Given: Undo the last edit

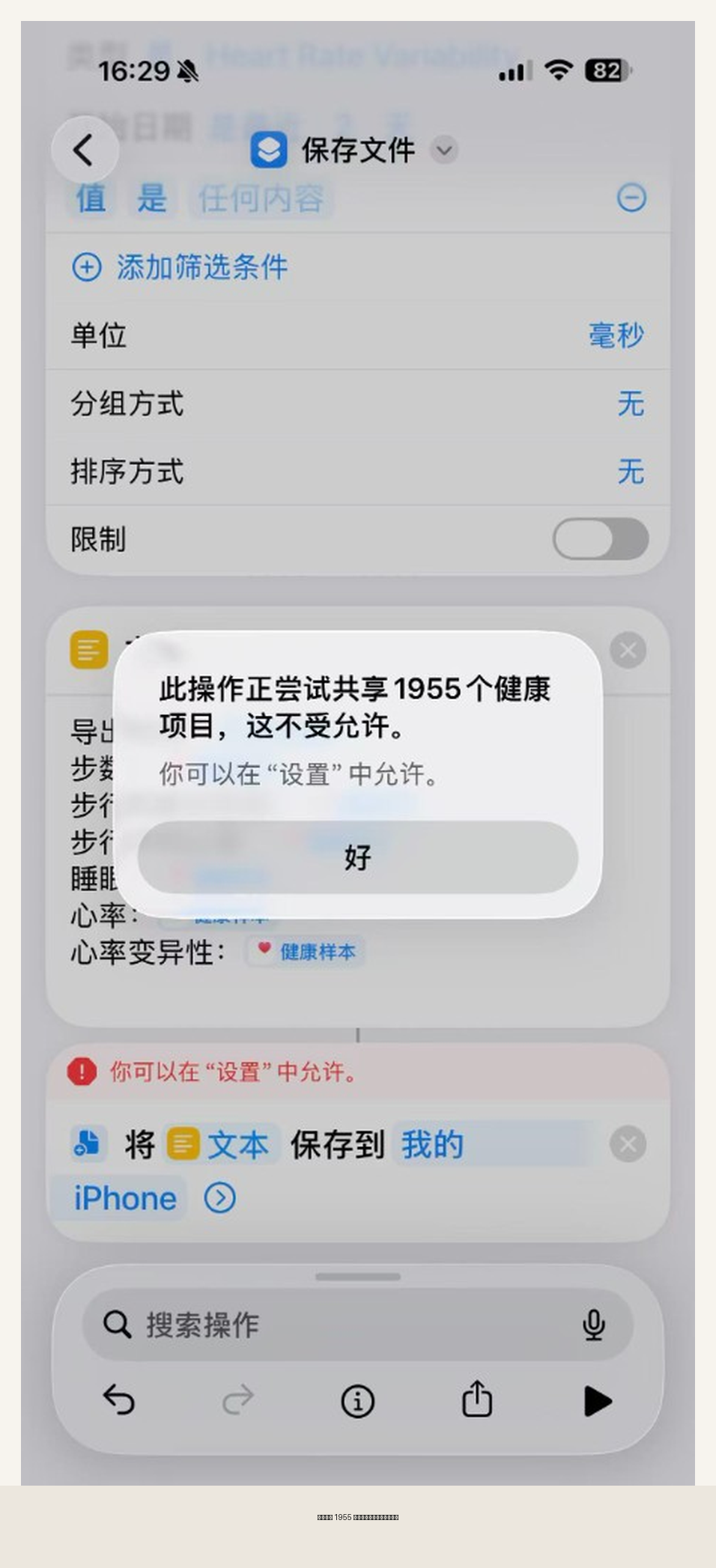Looking at the screenshot, I should pos(118,1400).
